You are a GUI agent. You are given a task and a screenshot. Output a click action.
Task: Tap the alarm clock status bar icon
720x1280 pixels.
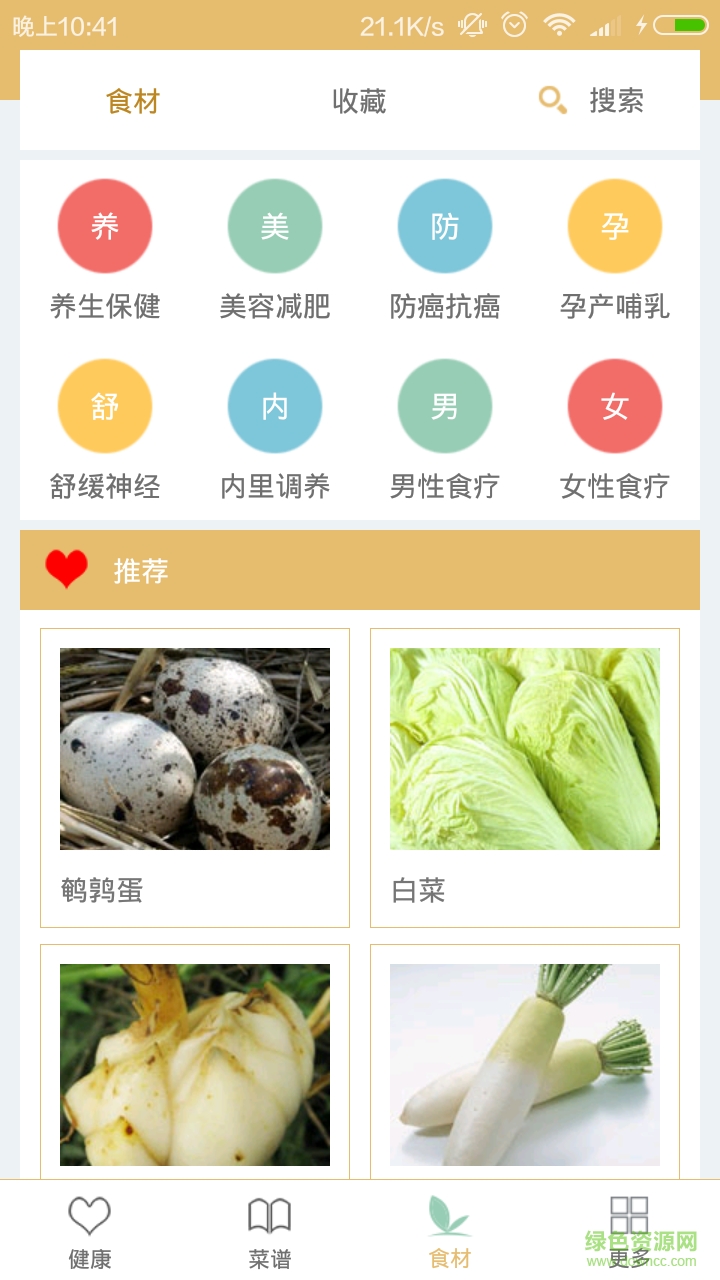pos(513,26)
